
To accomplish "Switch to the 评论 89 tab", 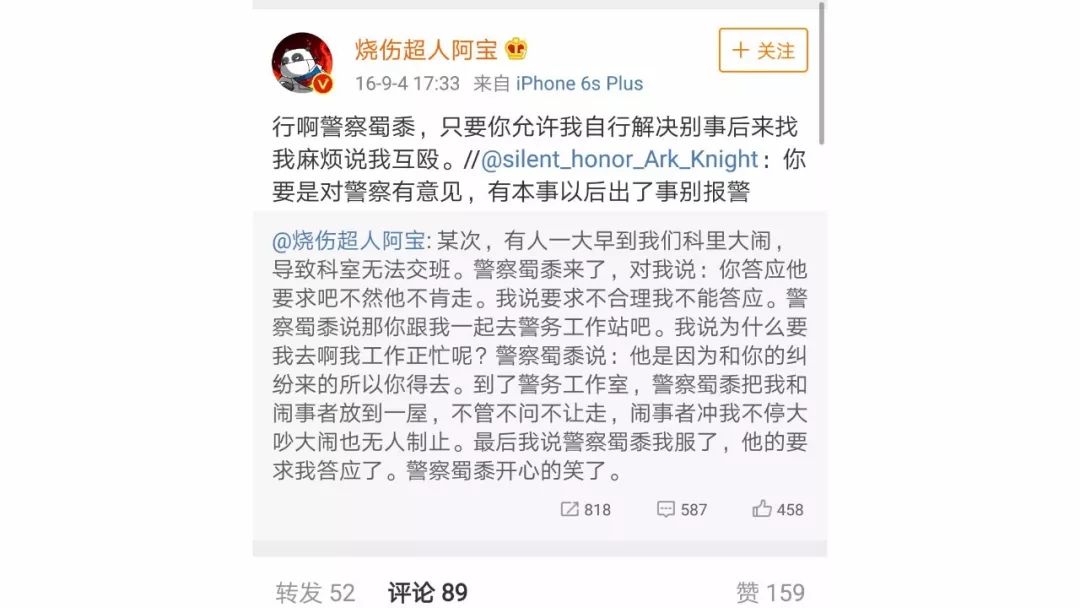I will click(428, 592).
